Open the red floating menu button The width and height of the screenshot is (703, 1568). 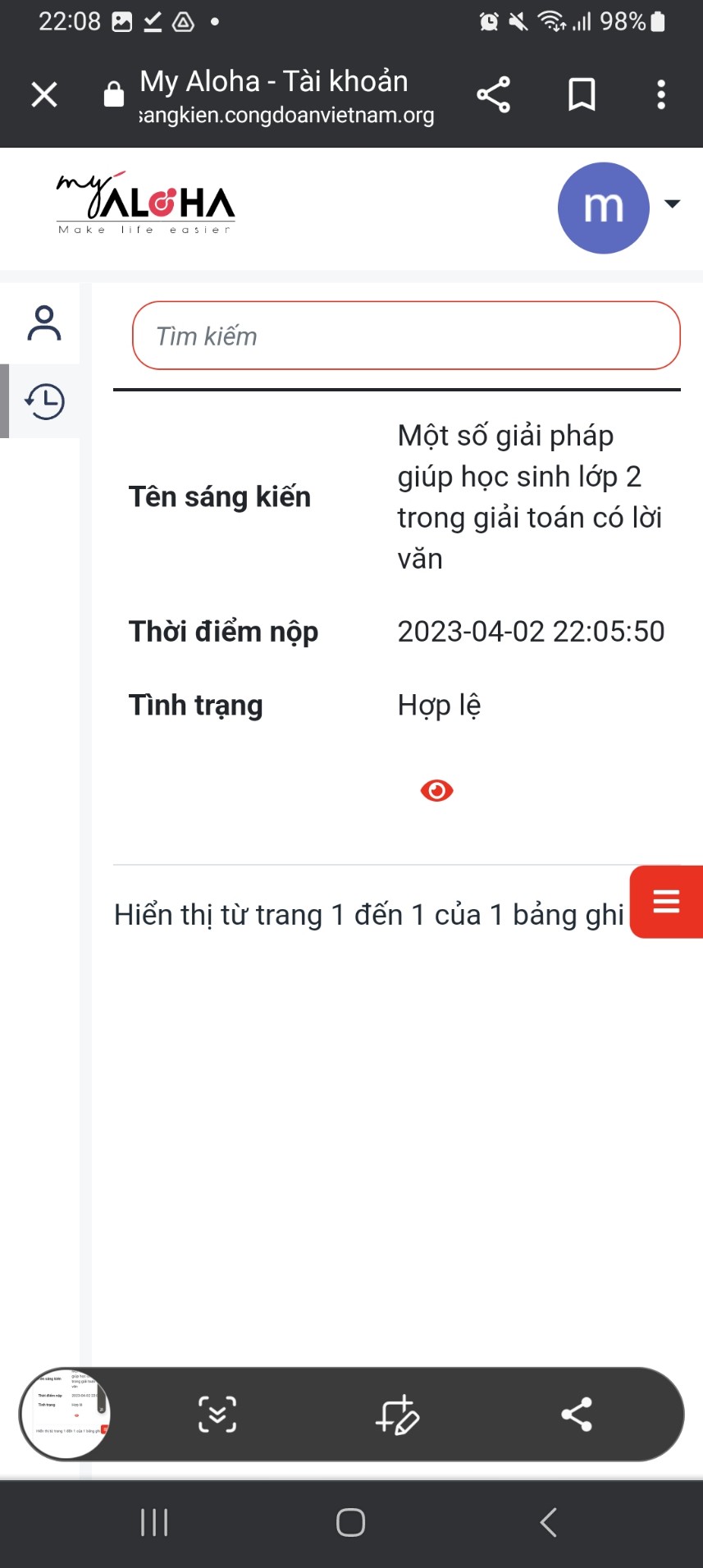(666, 901)
